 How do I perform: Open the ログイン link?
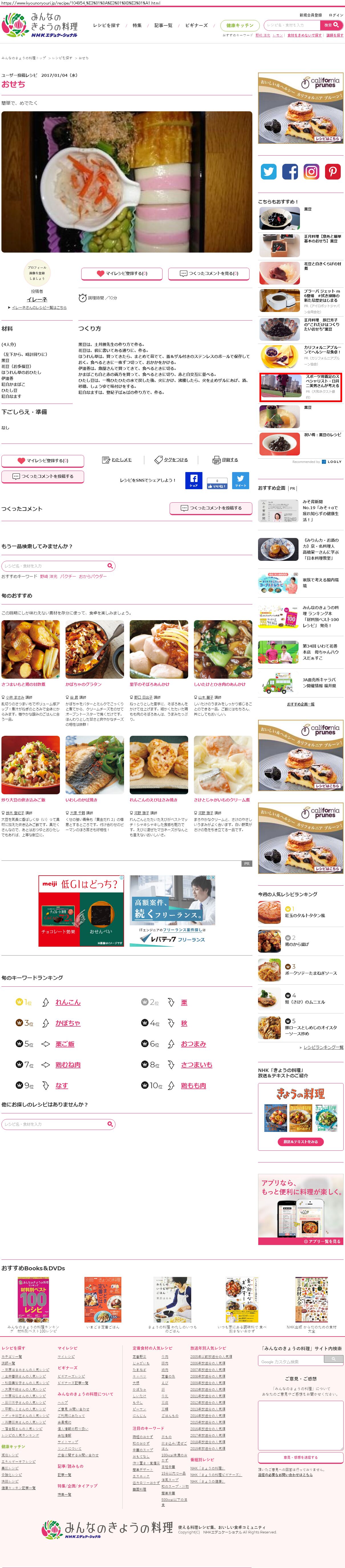(x=336, y=15)
